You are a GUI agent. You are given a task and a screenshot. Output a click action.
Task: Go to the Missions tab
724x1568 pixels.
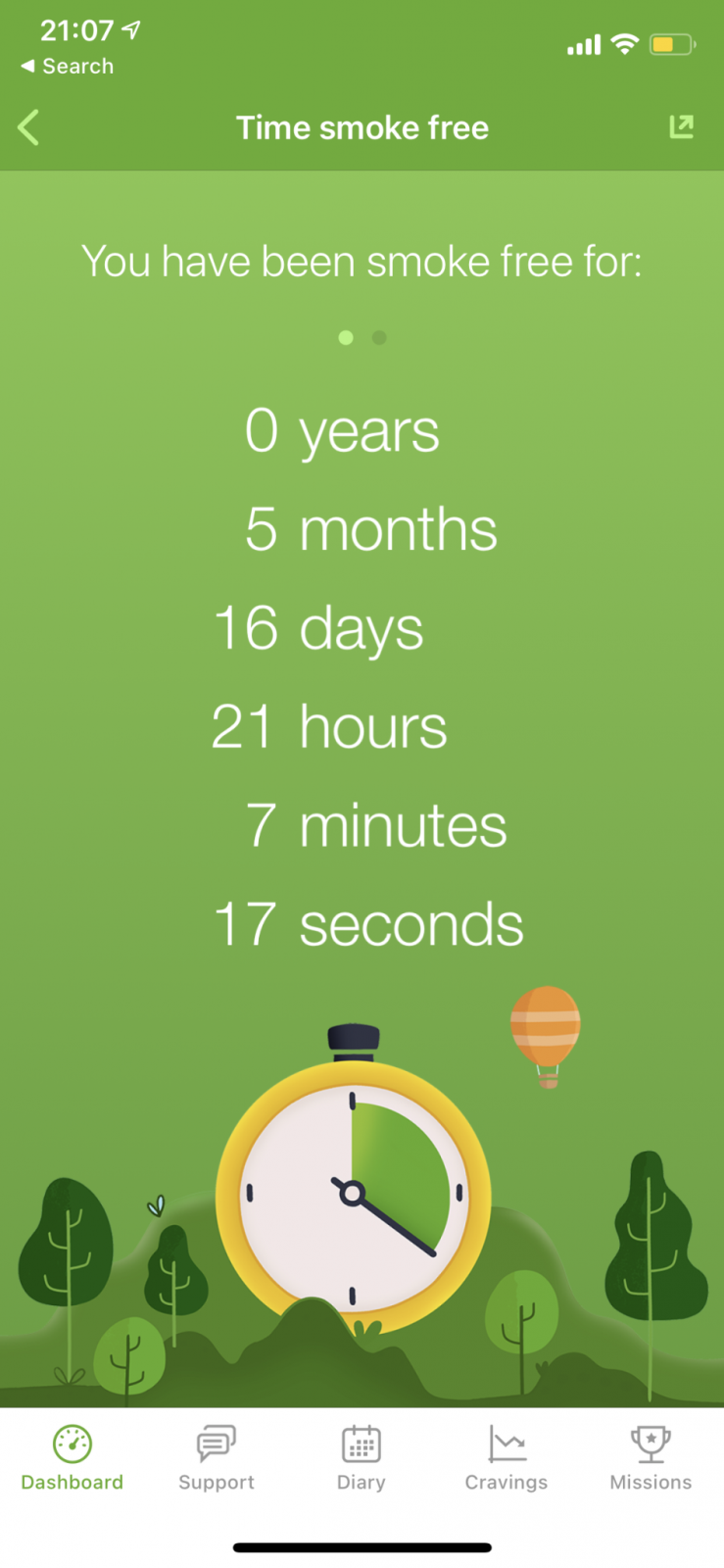(x=651, y=1458)
